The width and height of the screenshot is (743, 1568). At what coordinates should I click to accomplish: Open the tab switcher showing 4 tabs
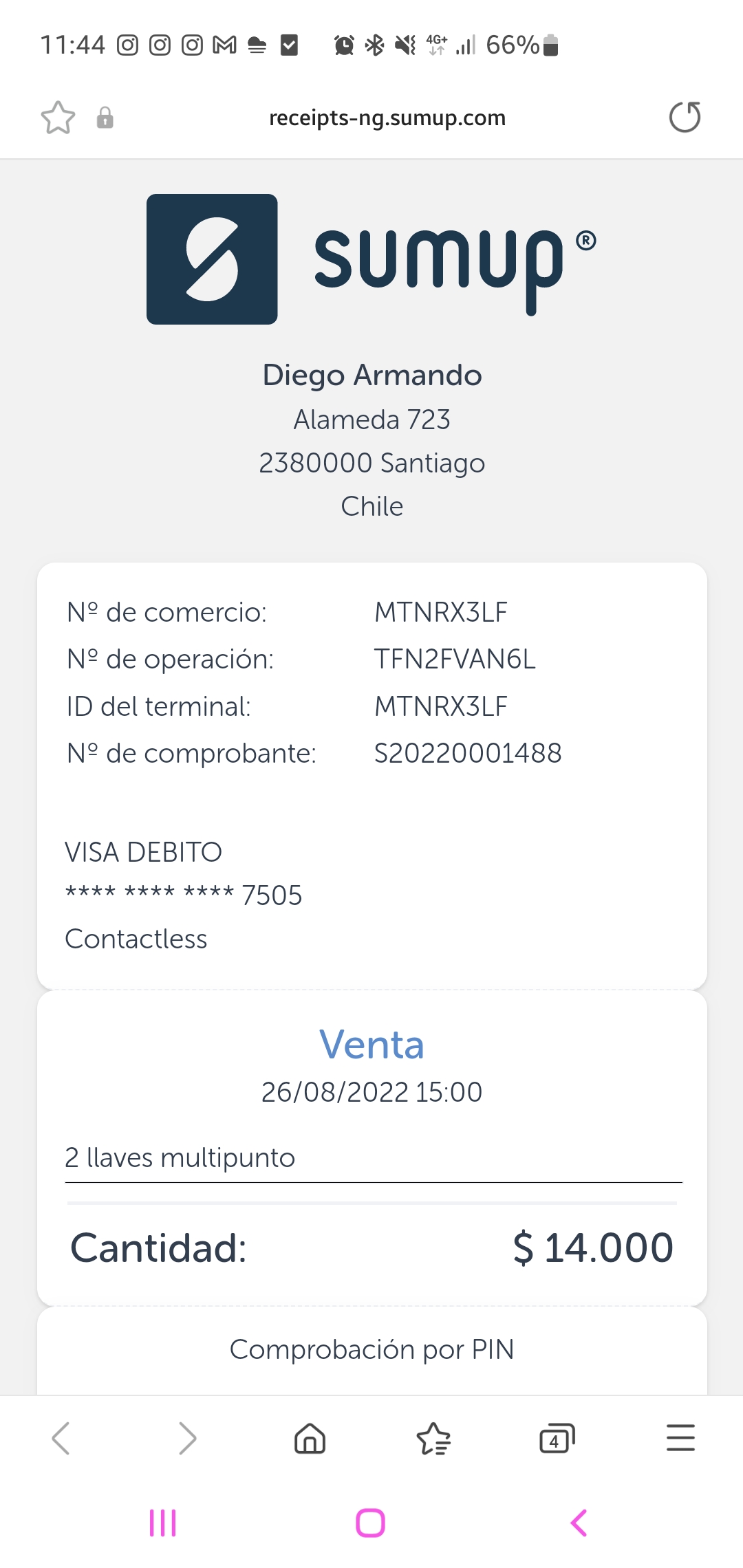click(557, 1438)
